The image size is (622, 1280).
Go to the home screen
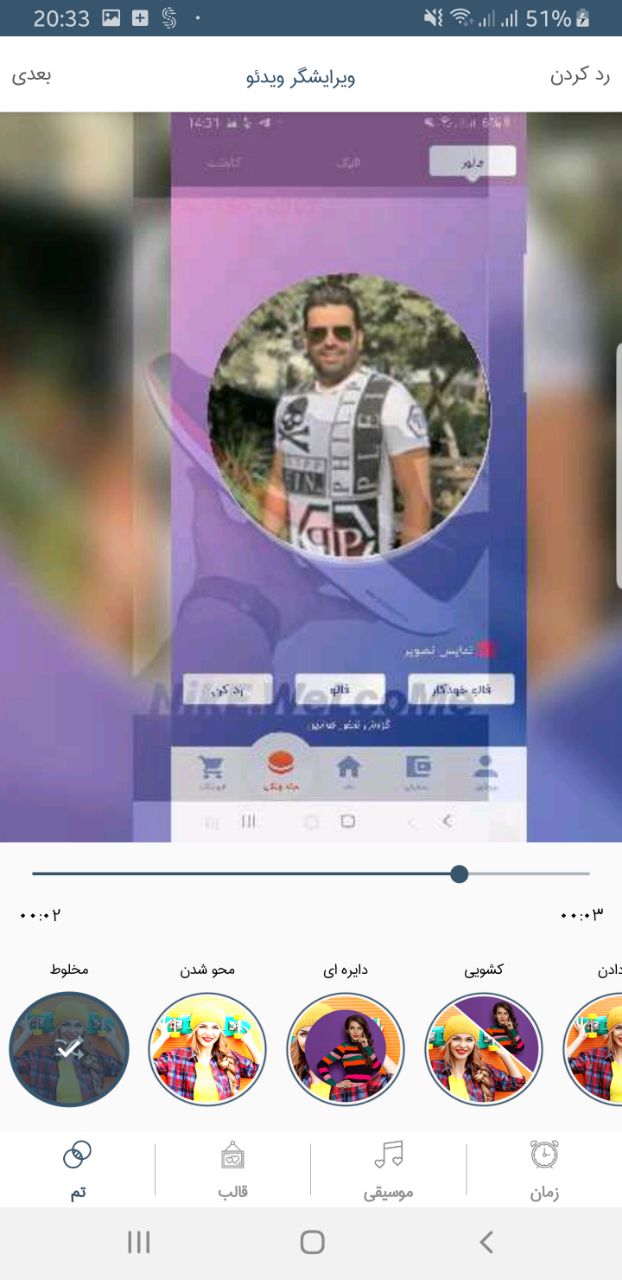coord(312,1242)
